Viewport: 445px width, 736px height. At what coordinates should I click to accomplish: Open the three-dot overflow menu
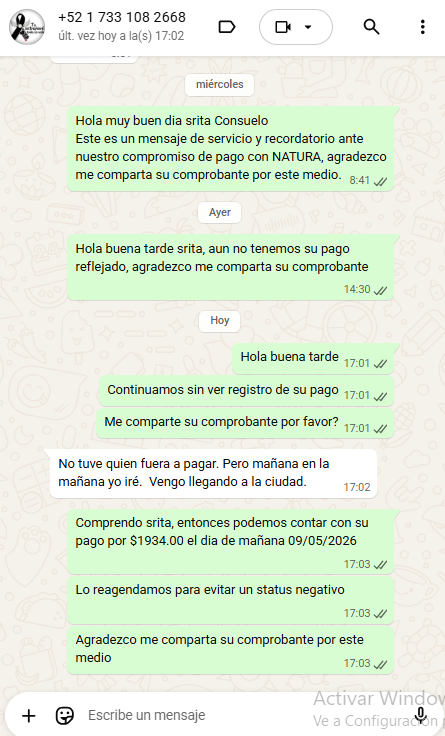click(x=422, y=27)
